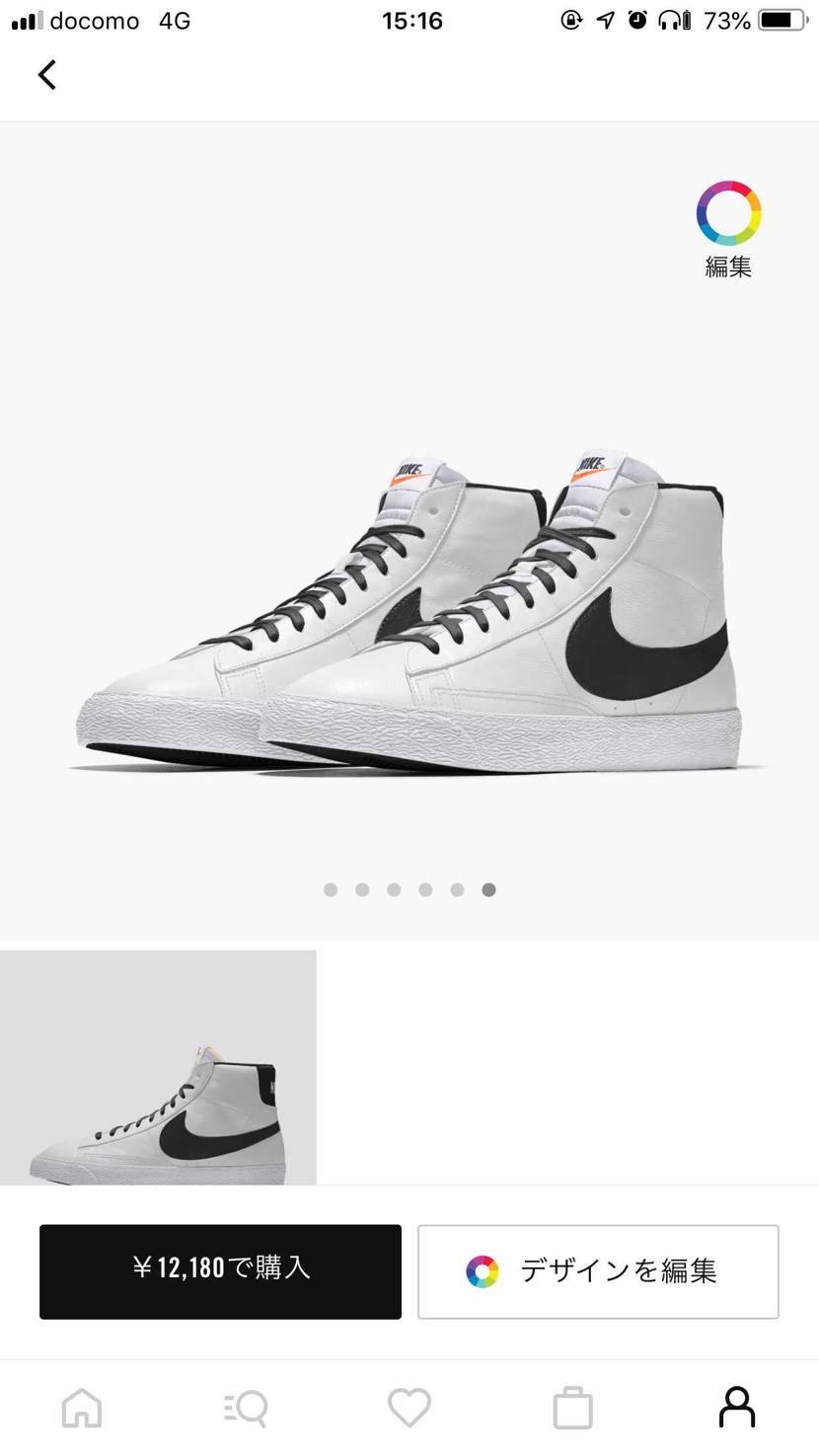Tap the rainbow color wheel swatch above 編集
This screenshot has width=819, height=1456.
click(728, 211)
